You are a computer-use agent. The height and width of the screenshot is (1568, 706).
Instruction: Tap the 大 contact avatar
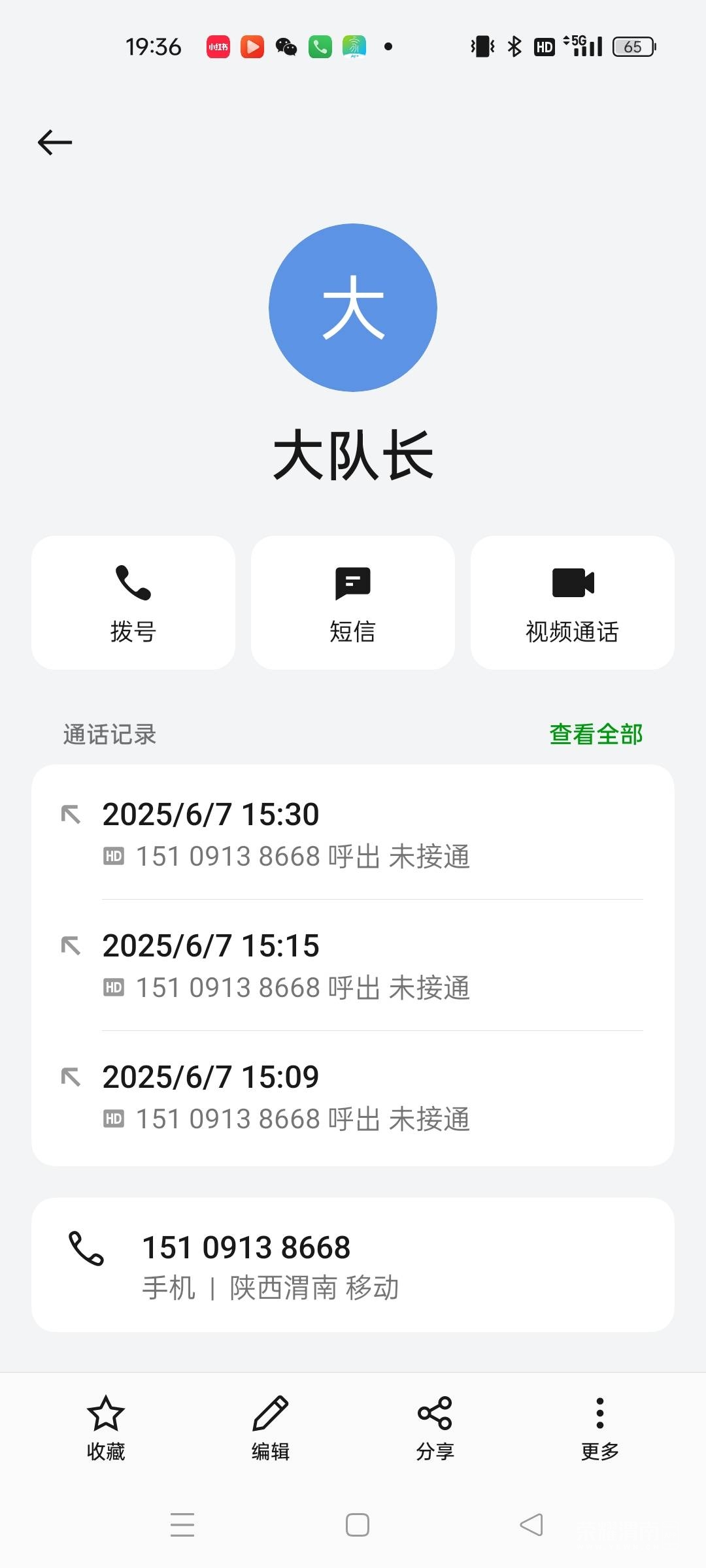tap(353, 308)
